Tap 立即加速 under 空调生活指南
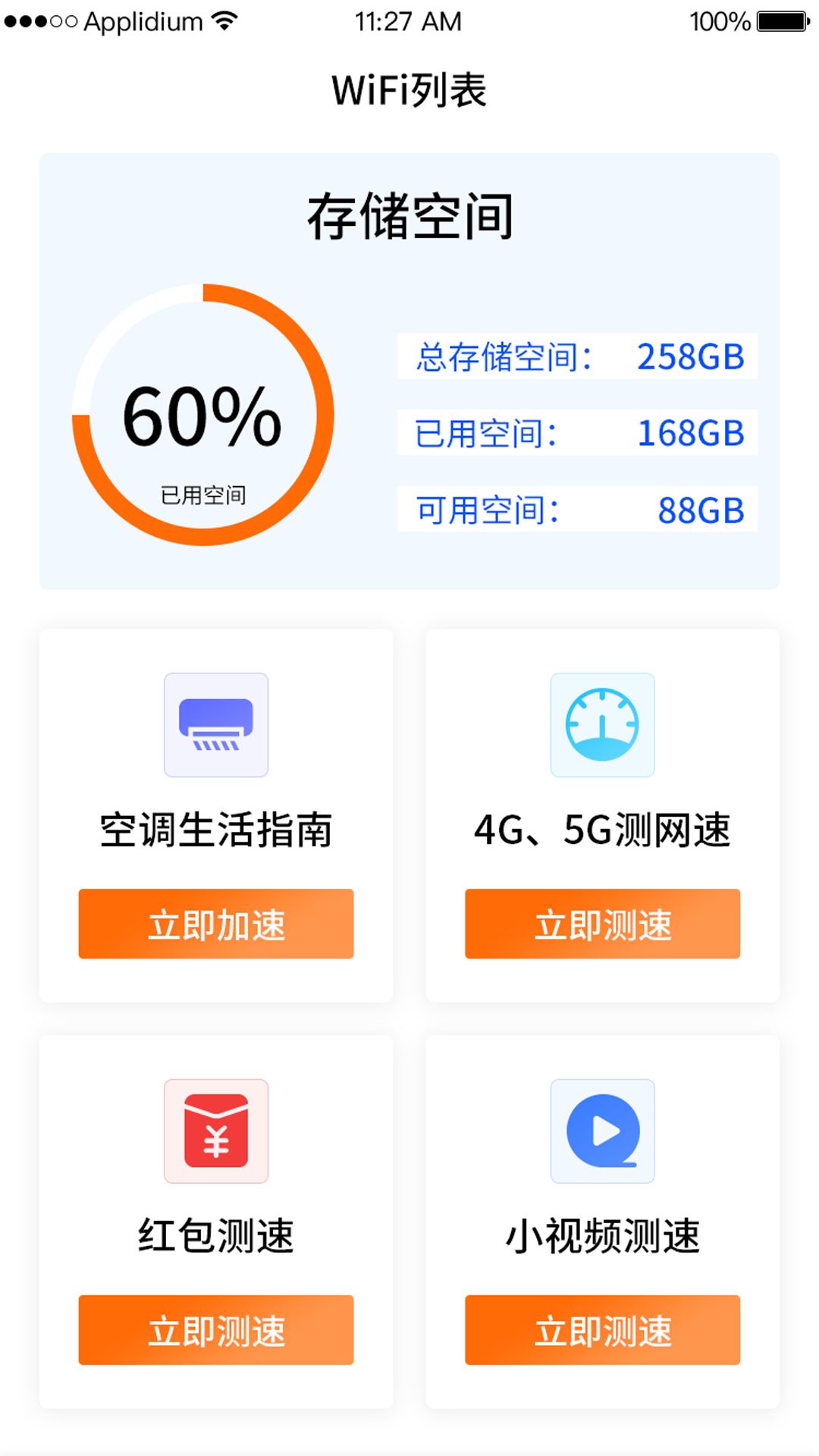The height and width of the screenshot is (1456, 819). click(216, 924)
